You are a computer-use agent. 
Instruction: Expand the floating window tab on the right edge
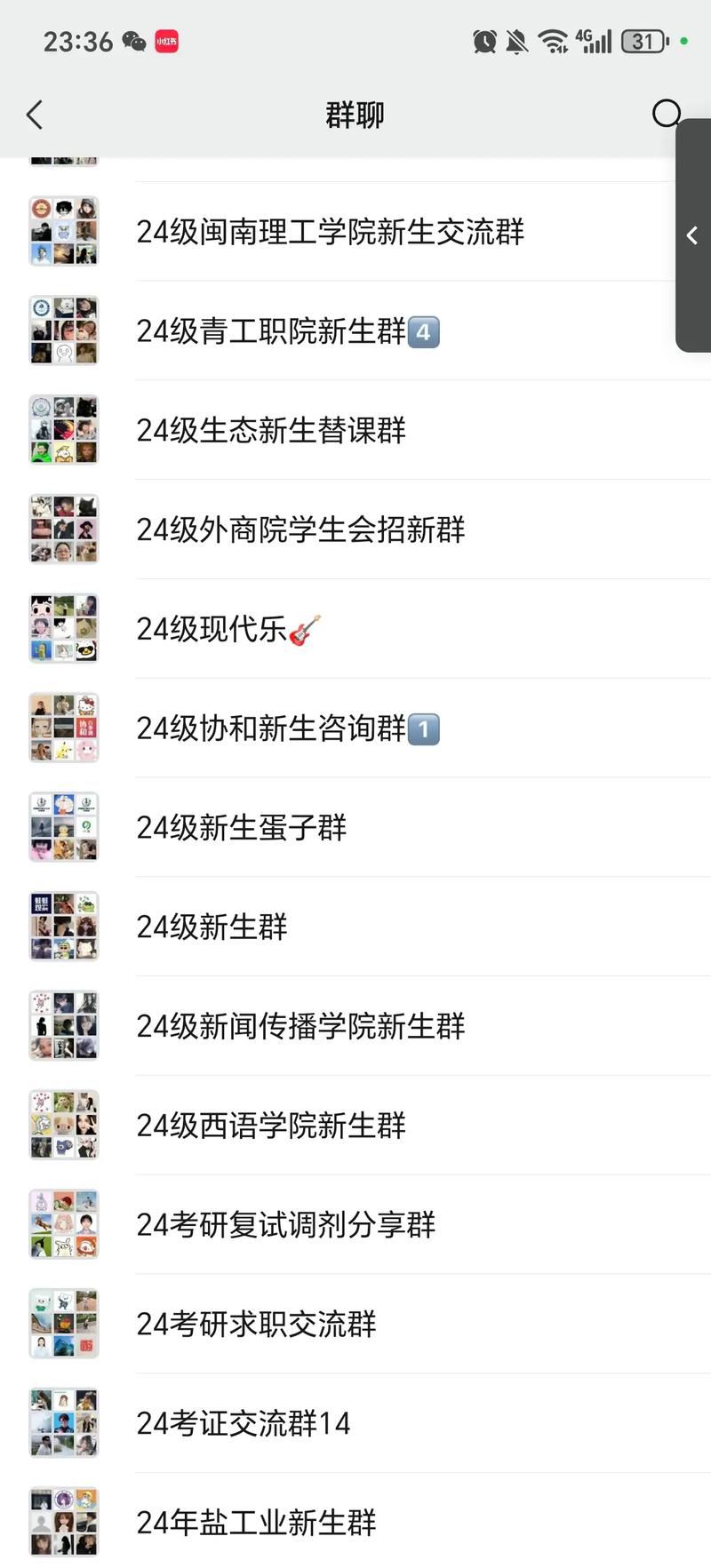(691, 235)
